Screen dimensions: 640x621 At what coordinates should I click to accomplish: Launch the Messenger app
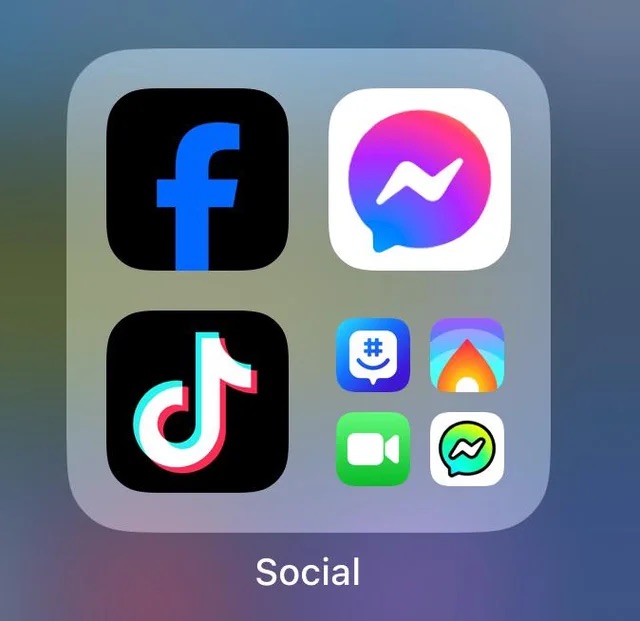click(x=419, y=179)
